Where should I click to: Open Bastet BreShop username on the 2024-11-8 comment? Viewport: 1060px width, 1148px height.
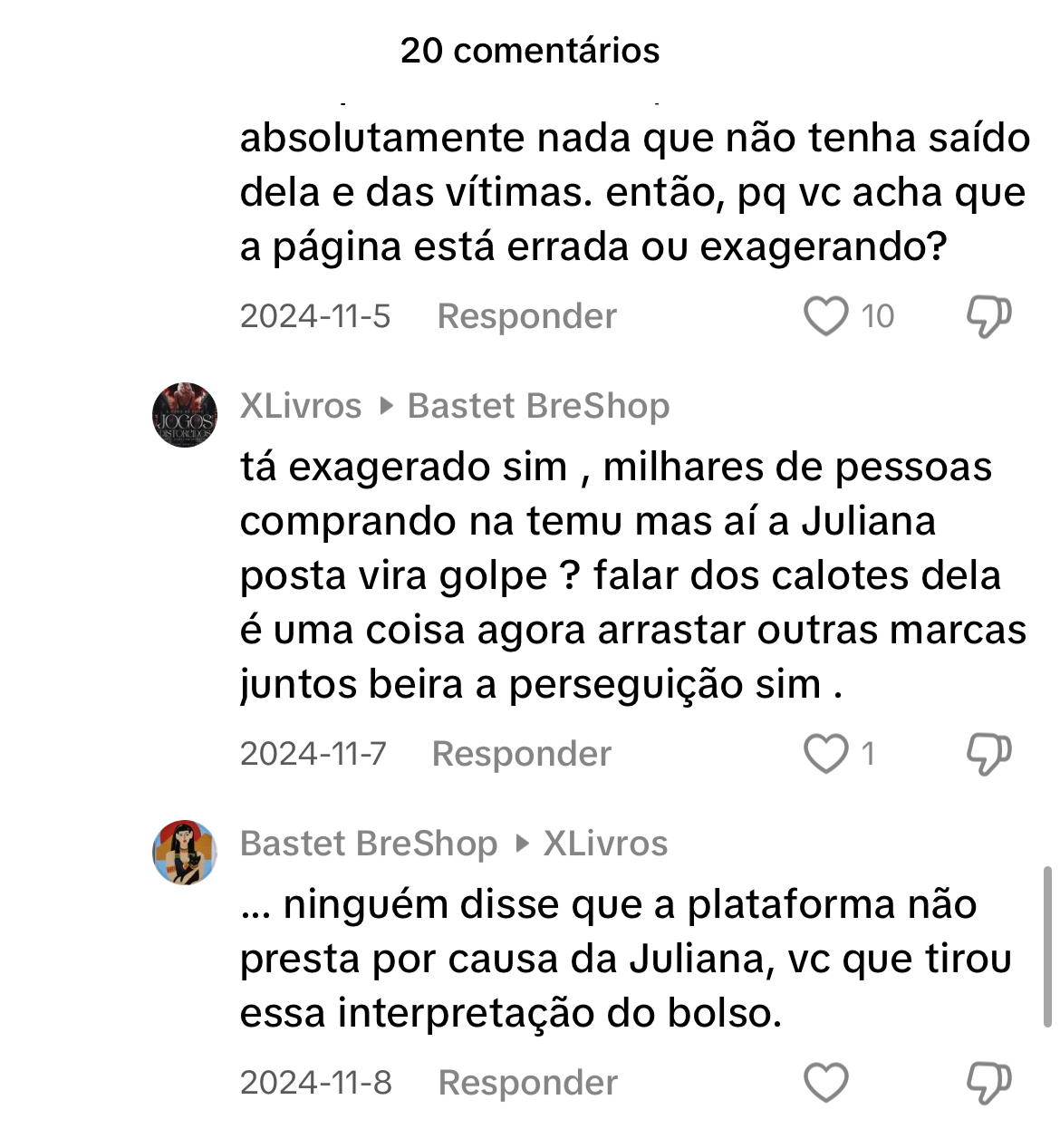click(368, 844)
